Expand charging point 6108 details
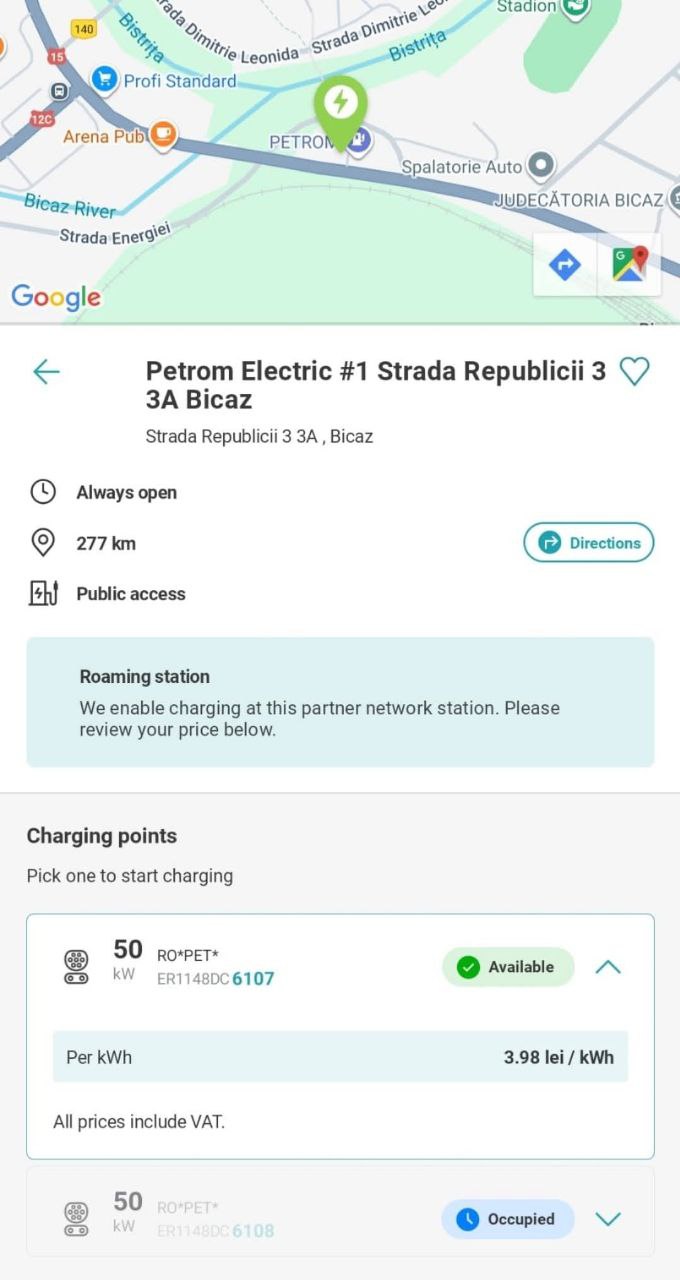The image size is (680, 1280). [x=608, y=1219]
